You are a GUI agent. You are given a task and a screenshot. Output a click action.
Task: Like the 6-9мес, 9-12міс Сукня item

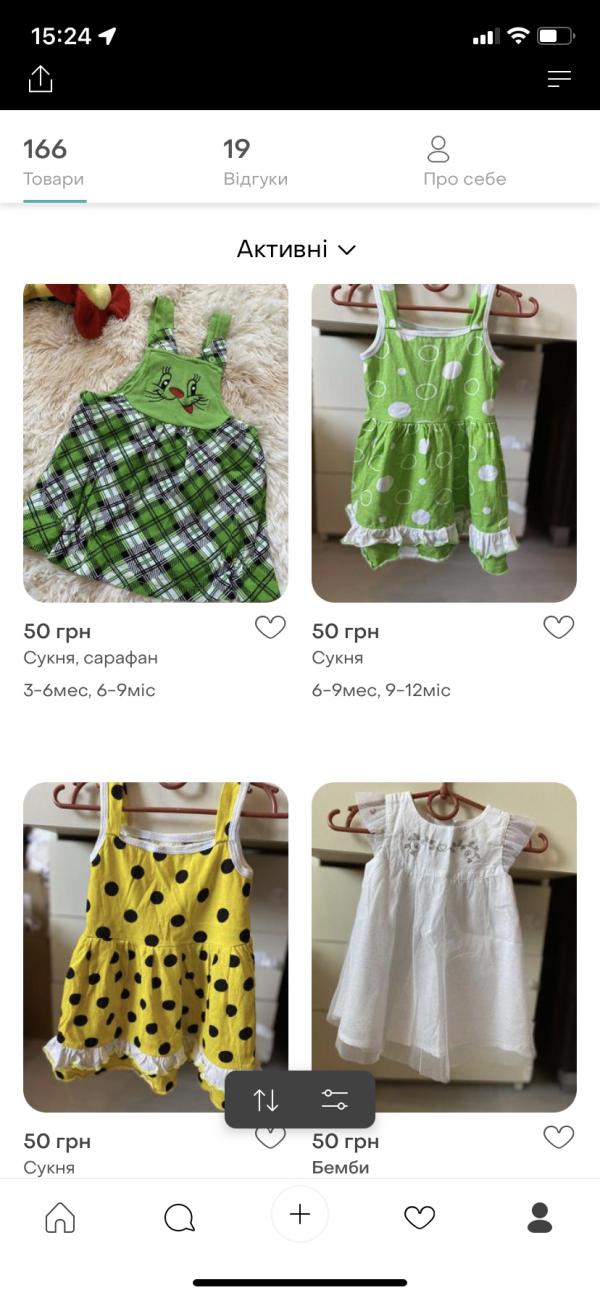[558, 628]
